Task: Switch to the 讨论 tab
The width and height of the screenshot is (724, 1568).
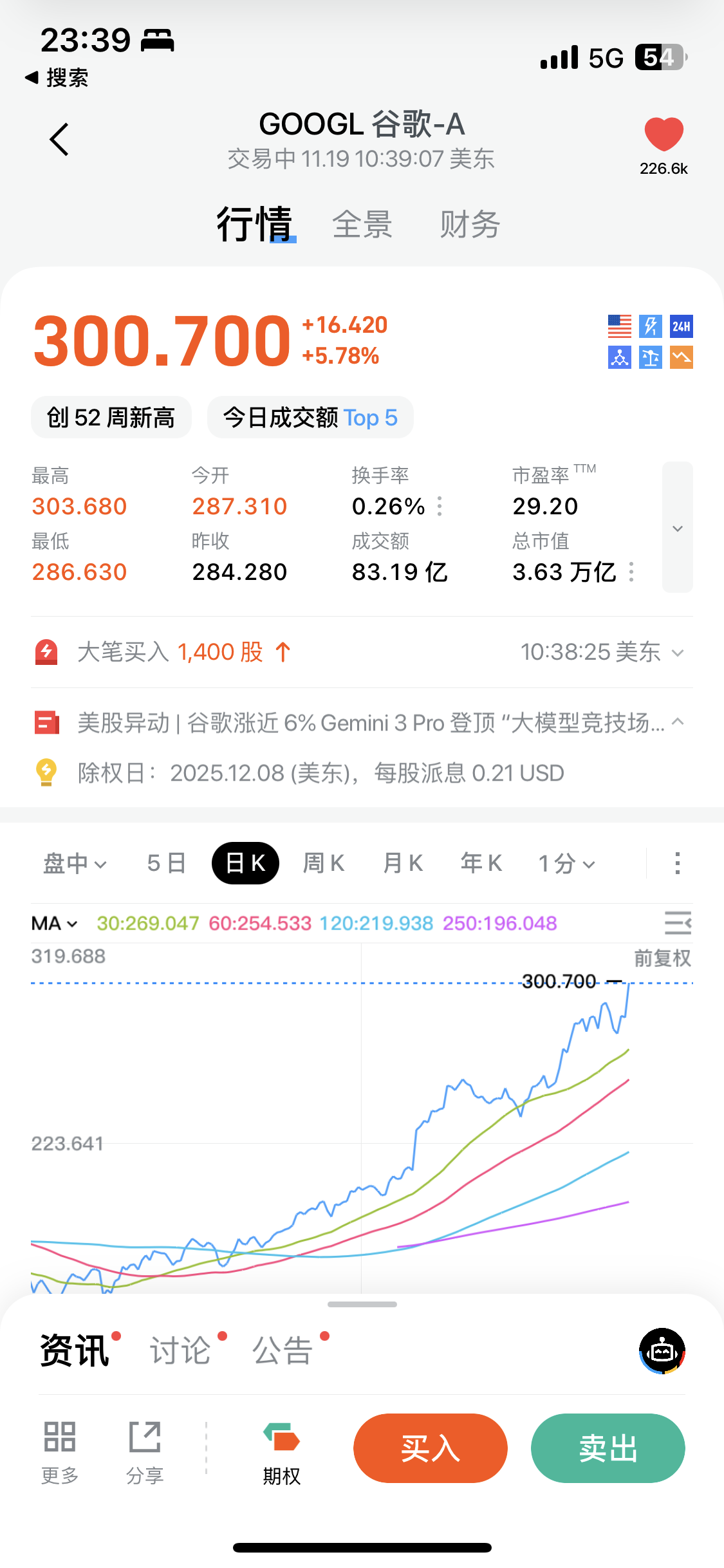Action: (x=180, y=1350)
